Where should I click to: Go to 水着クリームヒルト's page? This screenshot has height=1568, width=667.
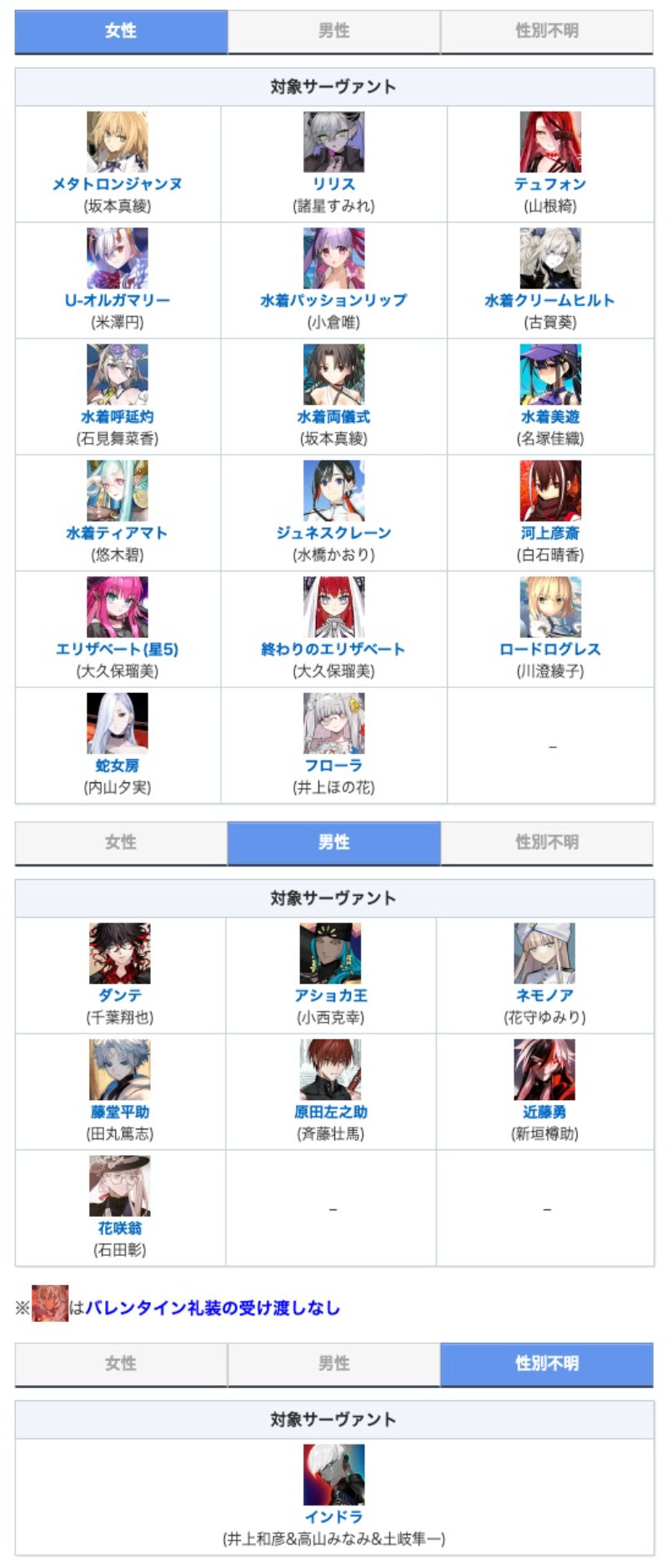[550, 300]
